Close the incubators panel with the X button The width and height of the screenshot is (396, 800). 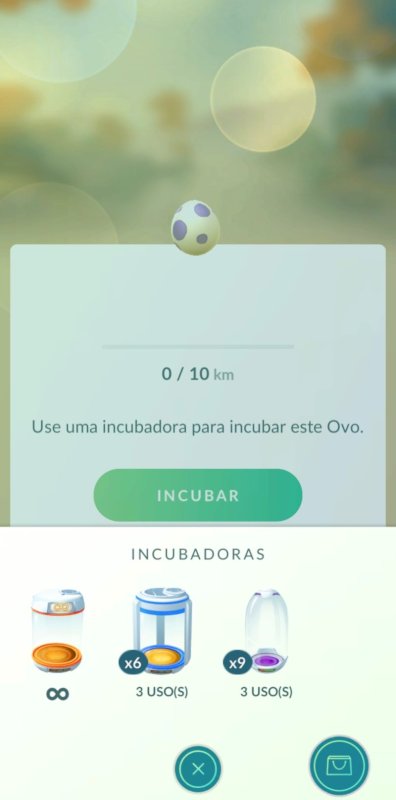[x=198, y=769]
